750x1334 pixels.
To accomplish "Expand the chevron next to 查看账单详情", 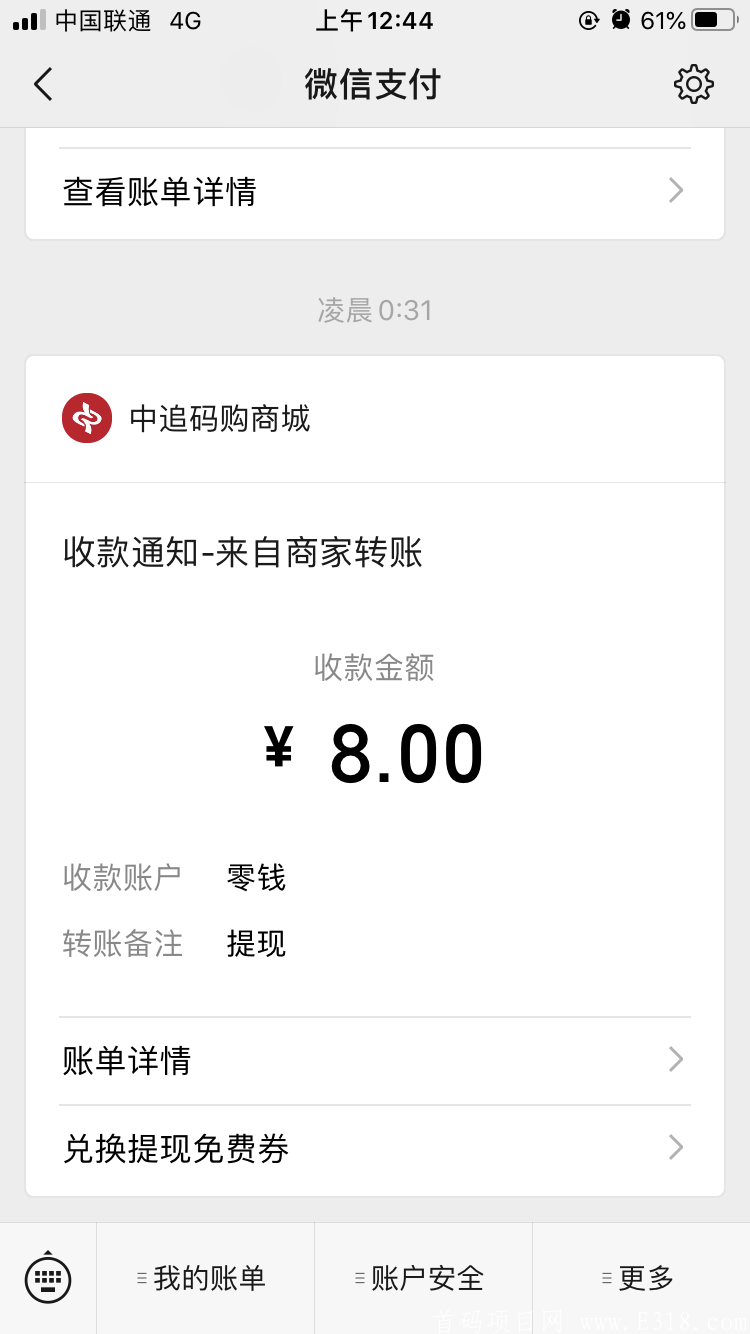I will [675, 190].
